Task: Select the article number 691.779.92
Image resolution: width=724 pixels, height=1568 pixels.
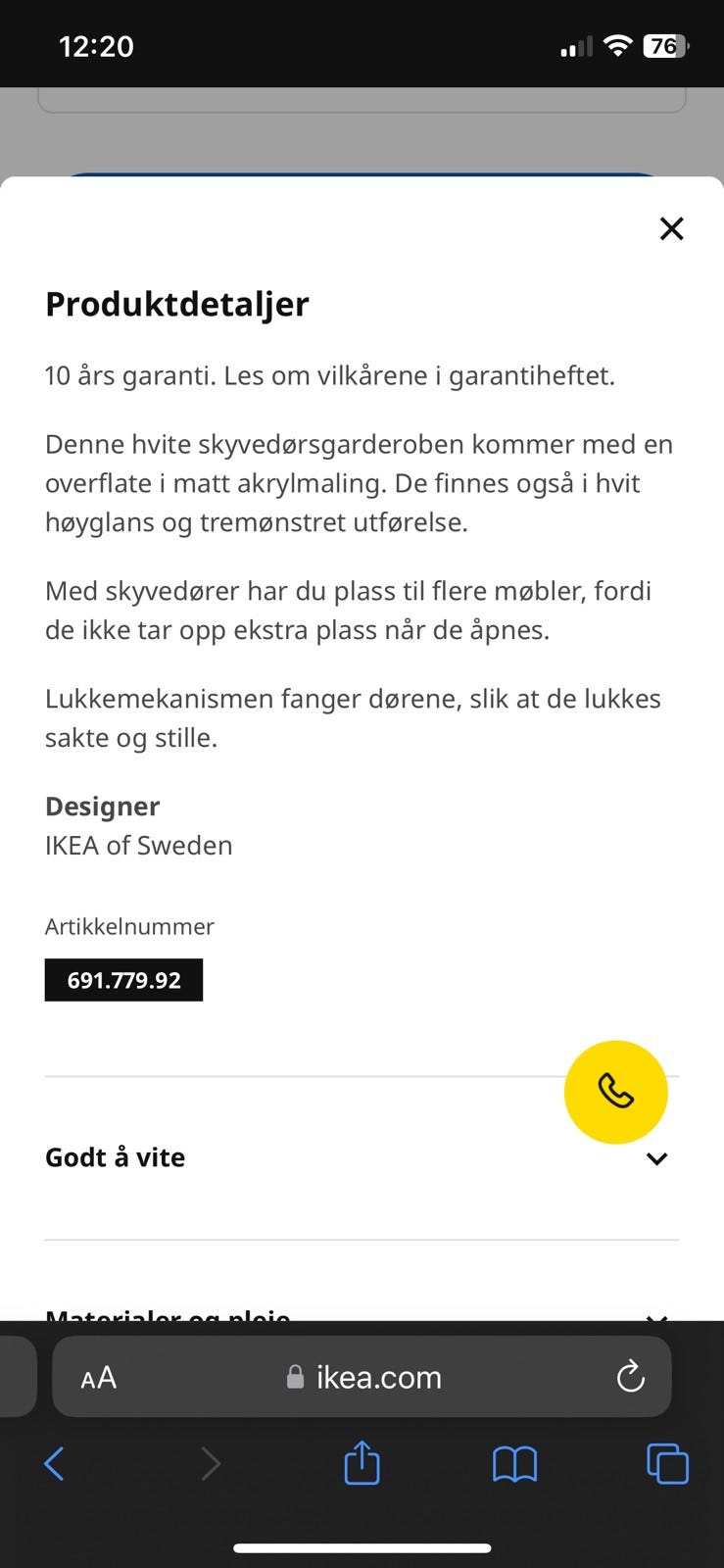Action: coord(123,979)
